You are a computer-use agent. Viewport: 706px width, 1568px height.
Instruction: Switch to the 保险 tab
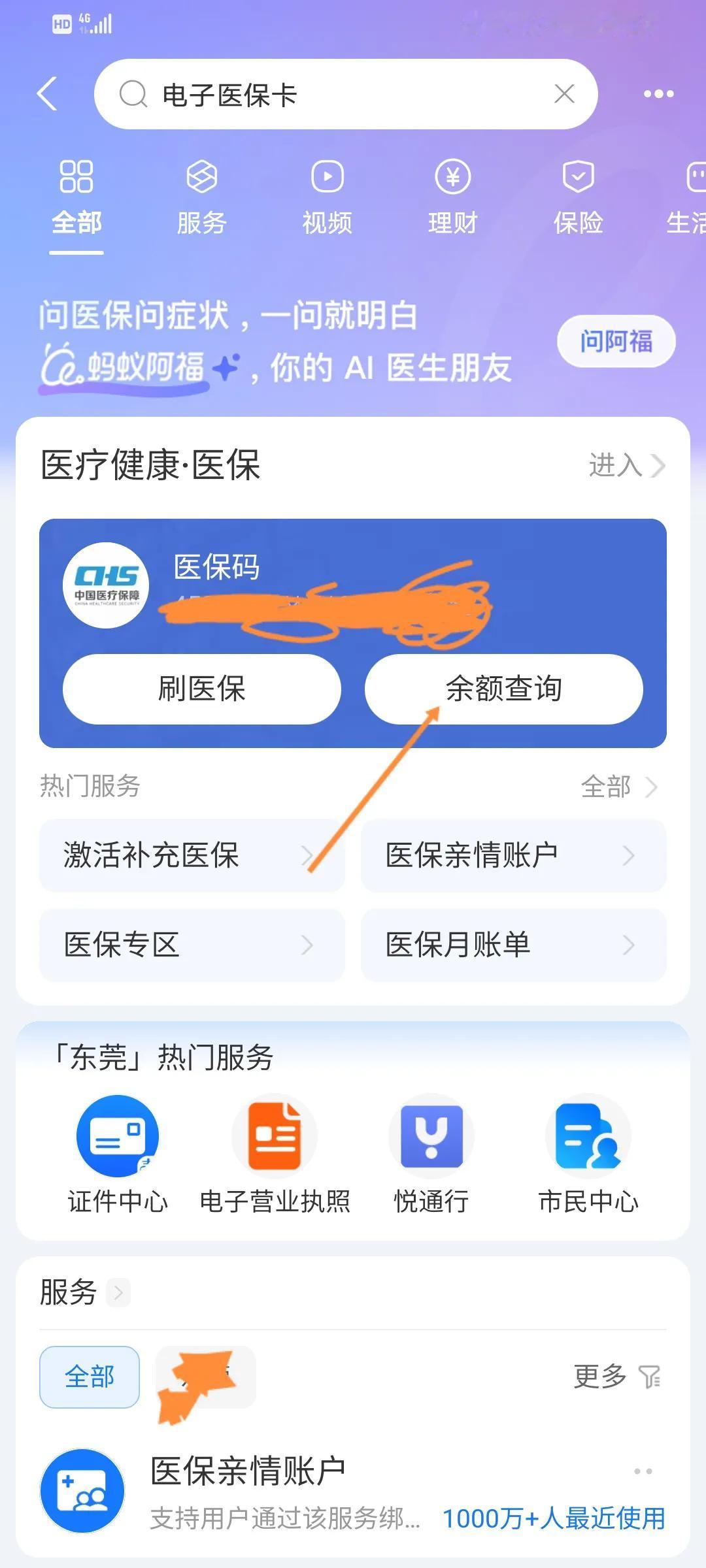click(578, 196)
